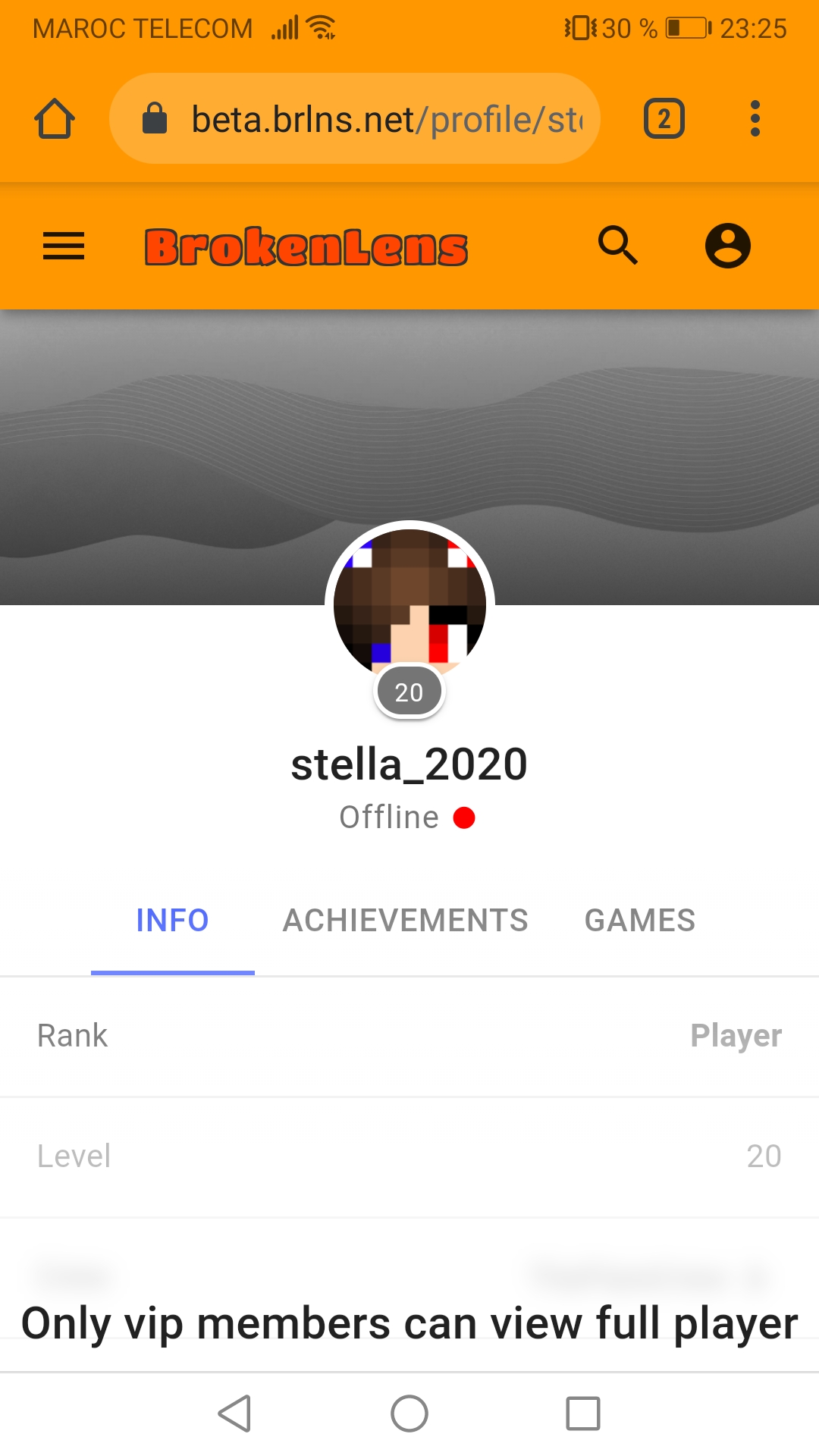The image size is (819, 1456).
Task: Open the hamburger navigation menu
Action: pyautogui.click(x=64, y=246)
